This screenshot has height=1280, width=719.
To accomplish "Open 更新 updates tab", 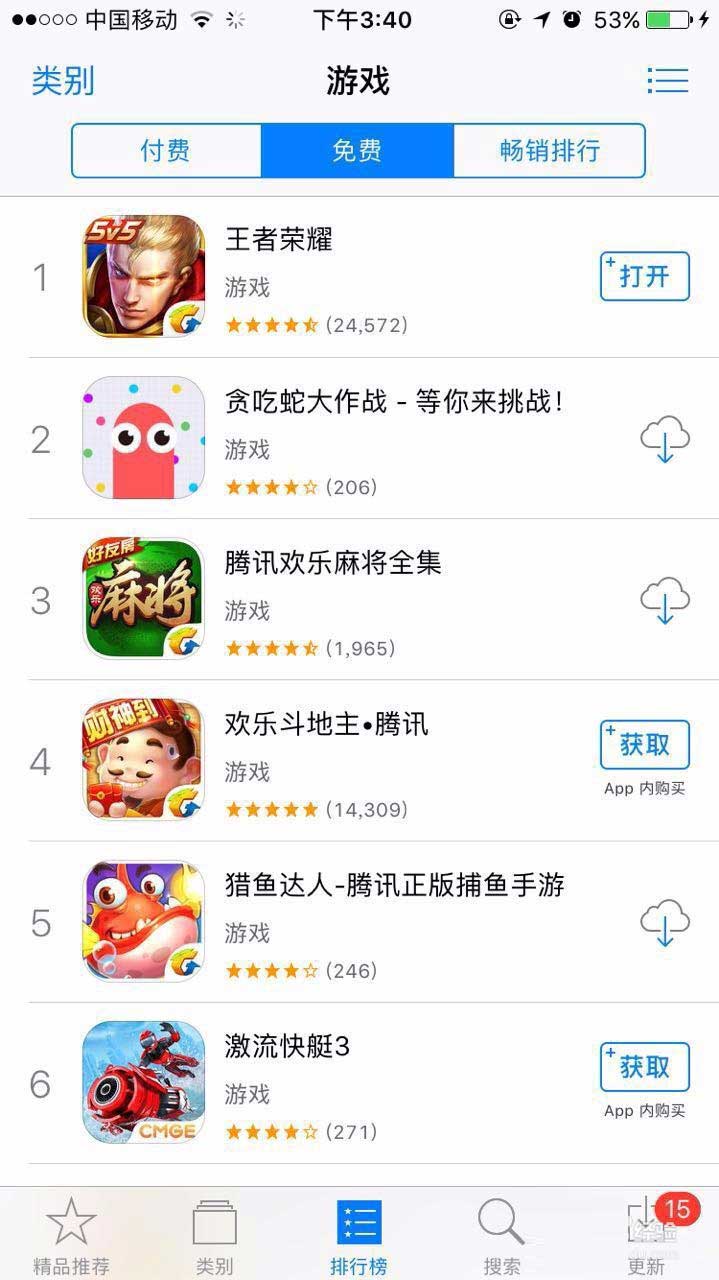I will click(646, 1235).
